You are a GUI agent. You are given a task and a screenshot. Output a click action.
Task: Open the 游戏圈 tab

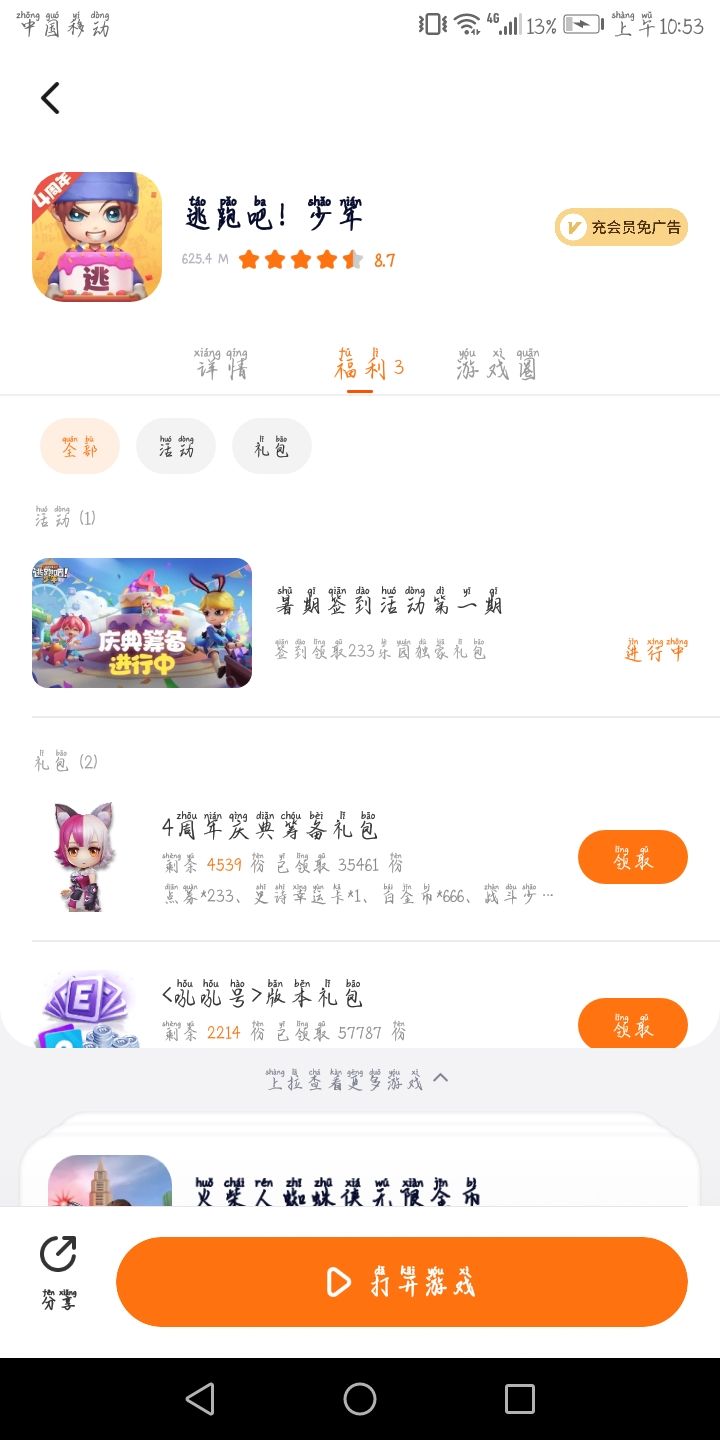click(x=497, y=366)
